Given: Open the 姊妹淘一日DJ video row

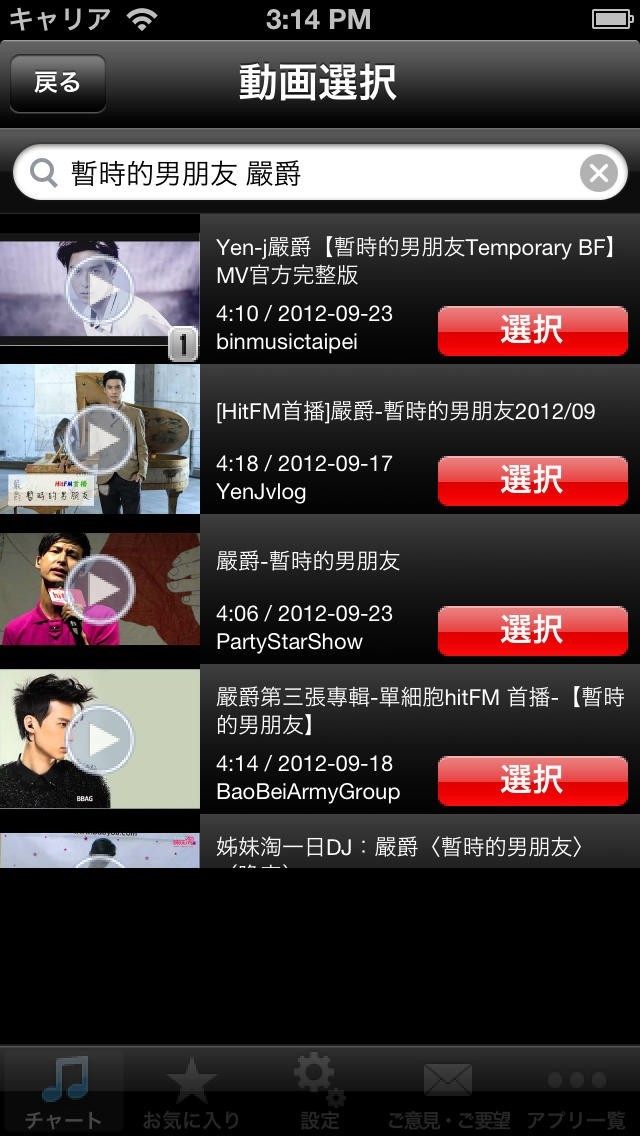Looking at the screenshot, I should click(400, 848).
